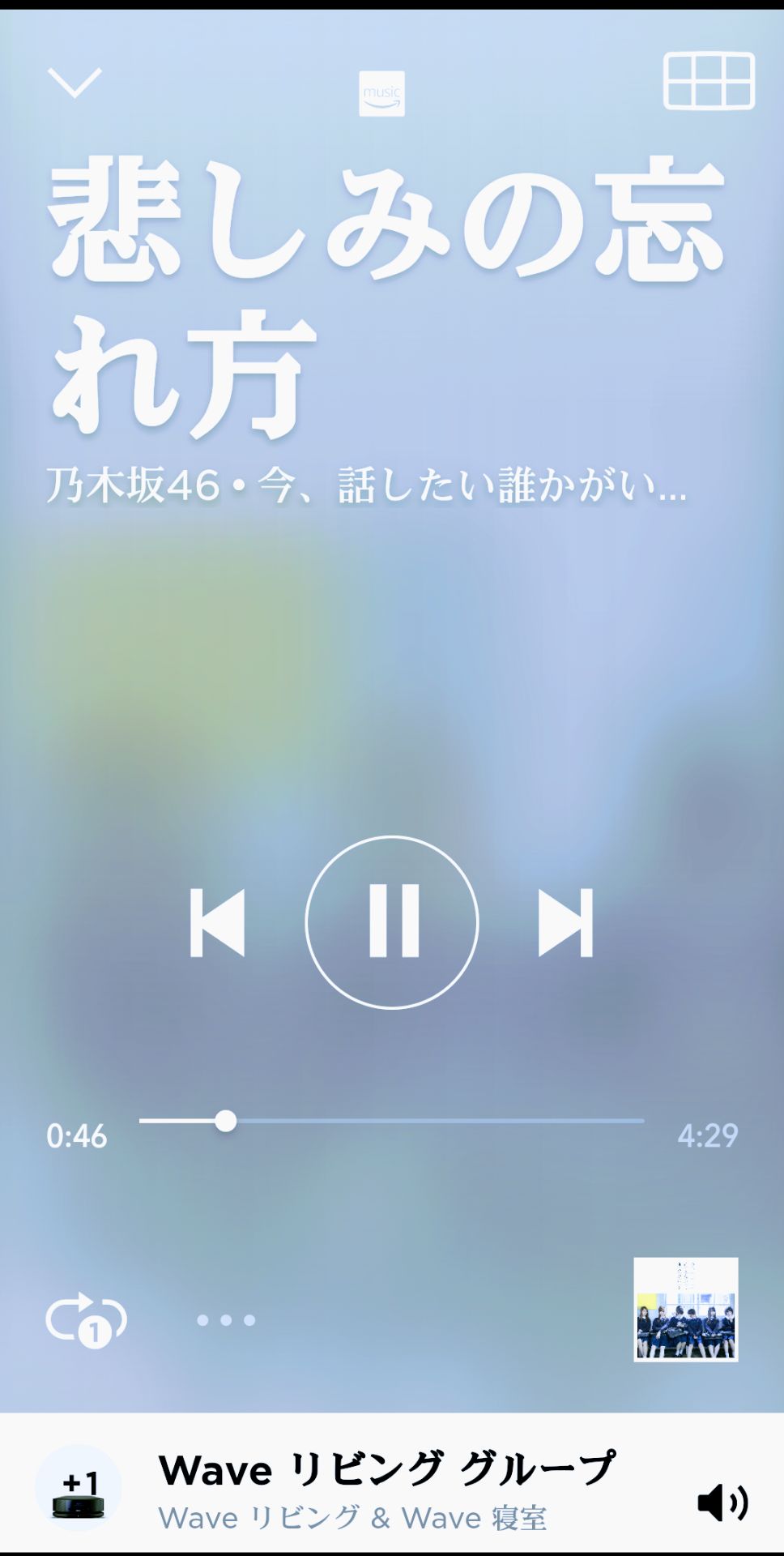Tap pause to toggle playback state
This screenshot has width=784, height=1556.
click(x=392, y=922)
